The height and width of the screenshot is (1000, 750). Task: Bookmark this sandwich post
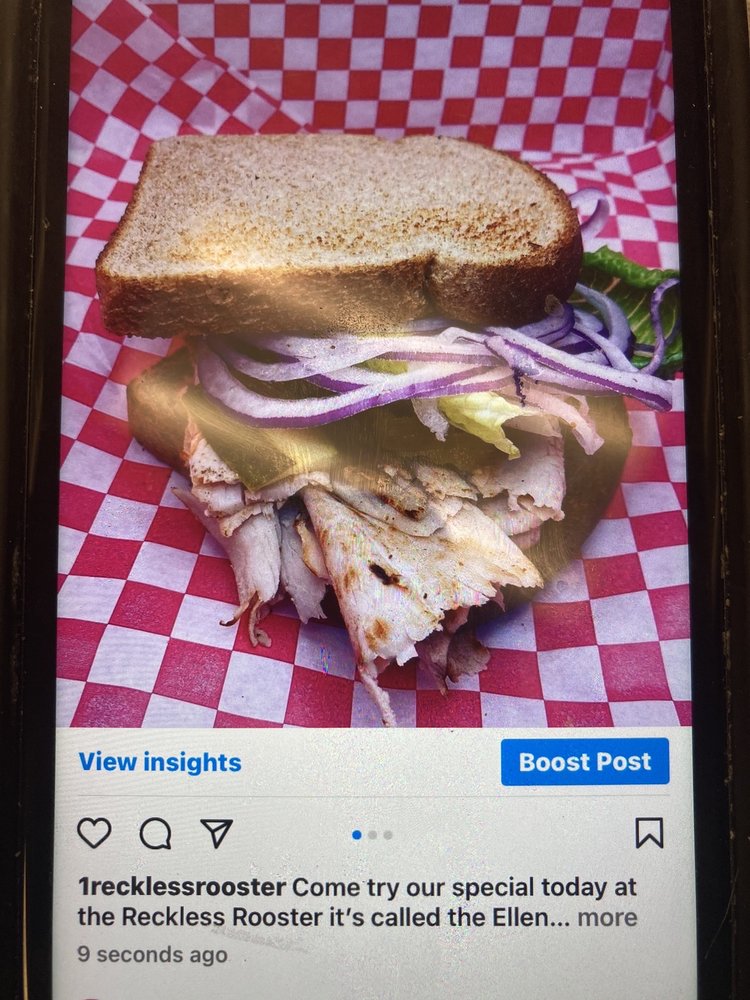(649, 832)
